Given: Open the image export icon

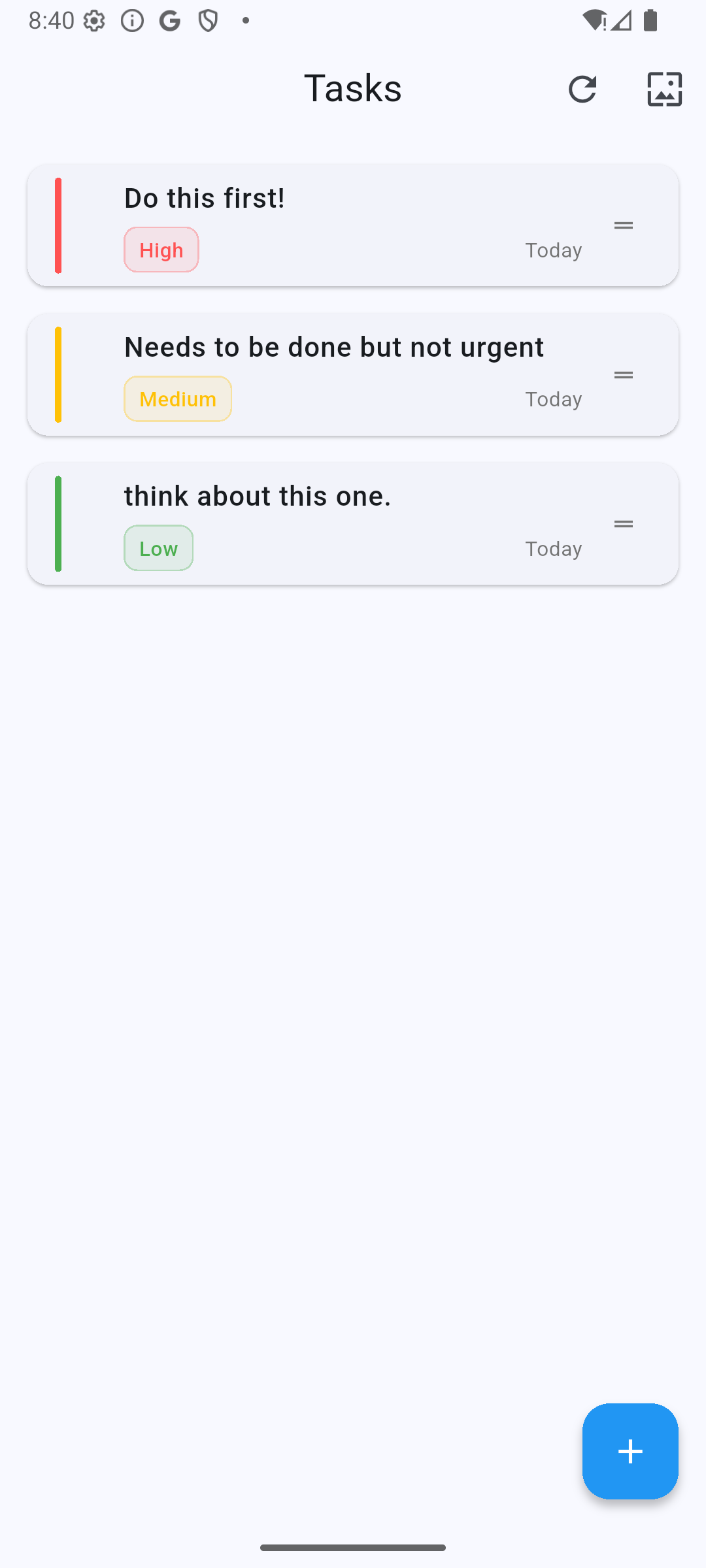Looking at the screenshot, I should (664, 88).
